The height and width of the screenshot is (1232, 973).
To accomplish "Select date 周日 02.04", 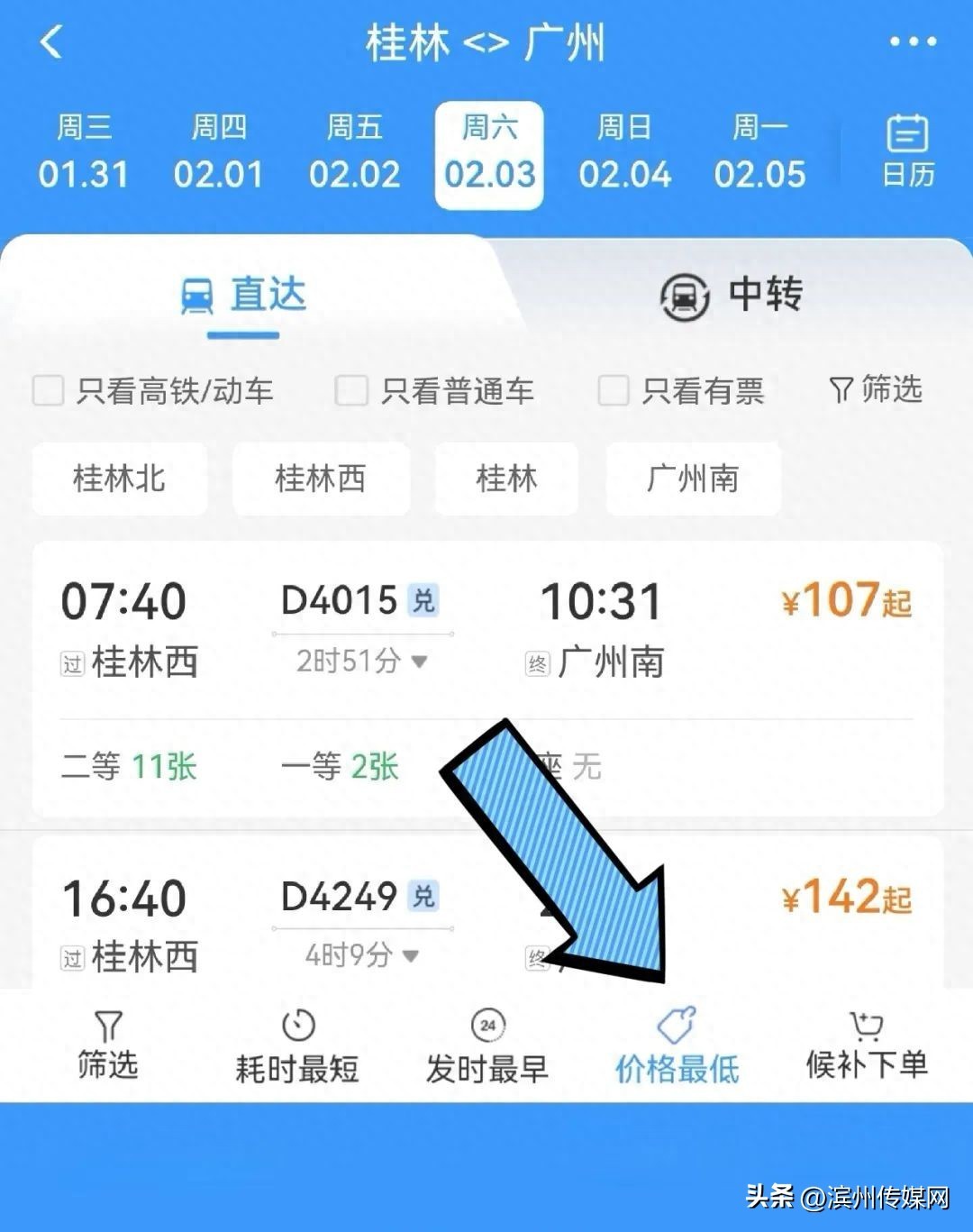I will [624, 152].
